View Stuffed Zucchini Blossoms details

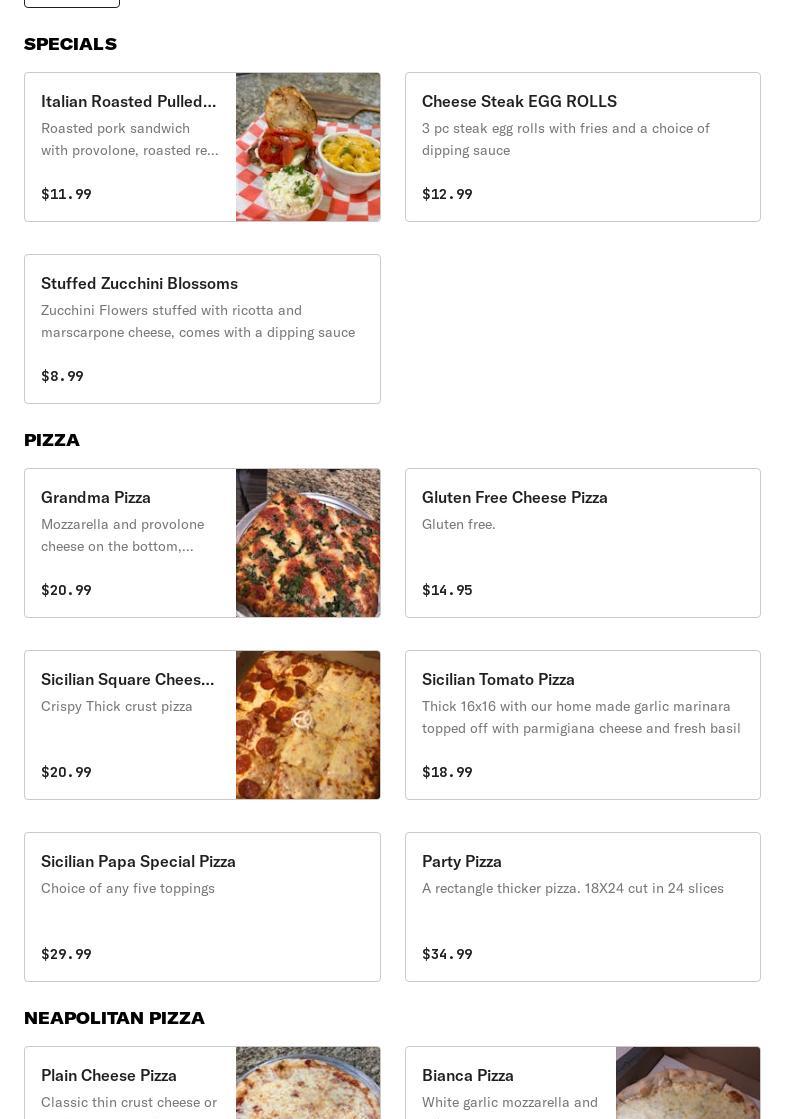pyautogui.click(x=202, y=329)
